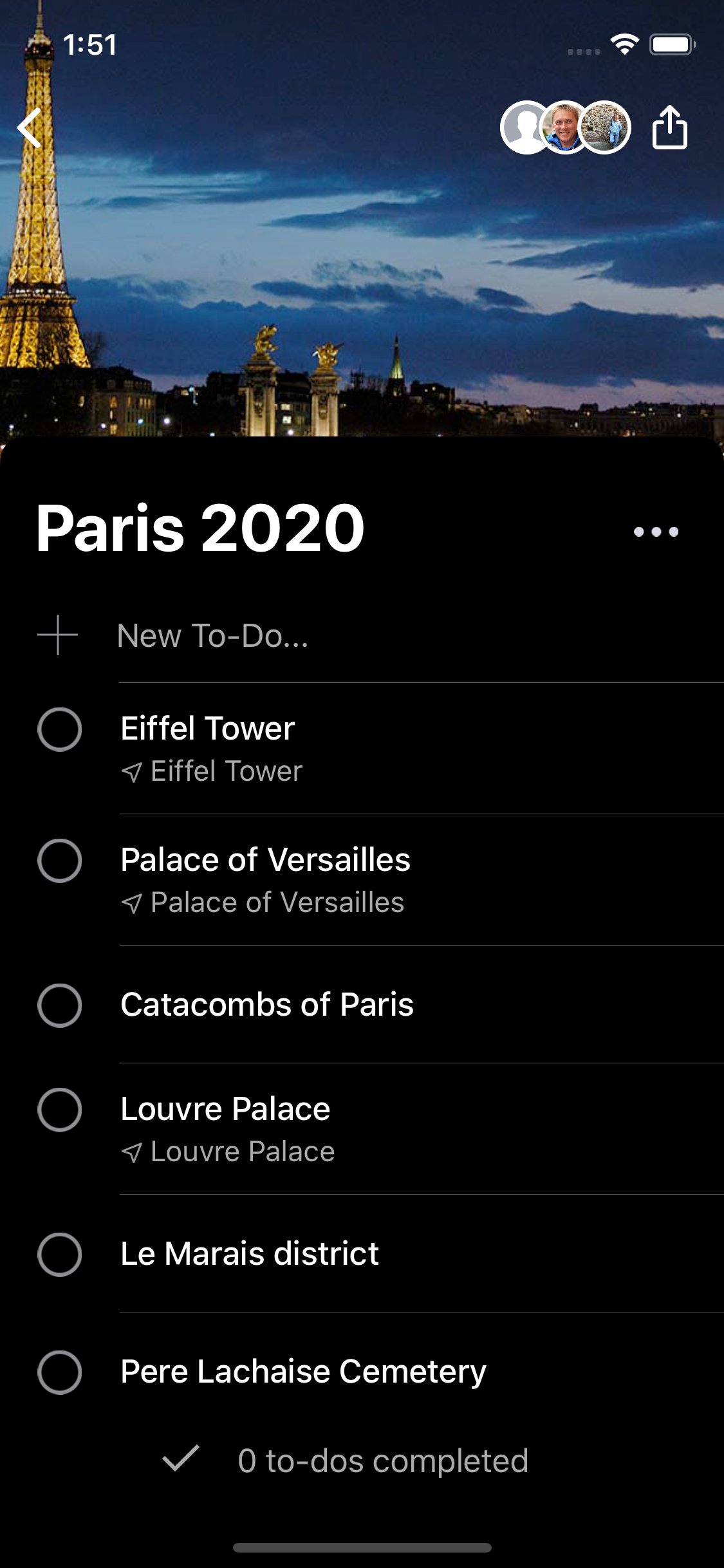Image resolution: width=724 pixels, height=1568 pixels.
Task: Complete the Catacombs of Paris to-do
Action: pos(59,1005)
